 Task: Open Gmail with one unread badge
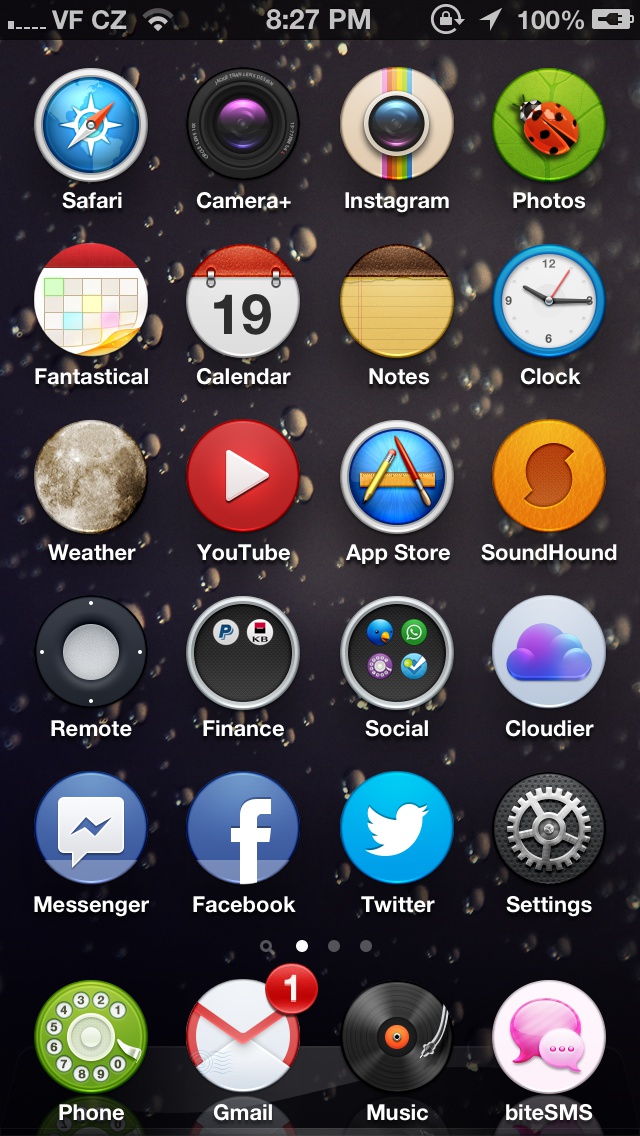[x=243, y=1037]
